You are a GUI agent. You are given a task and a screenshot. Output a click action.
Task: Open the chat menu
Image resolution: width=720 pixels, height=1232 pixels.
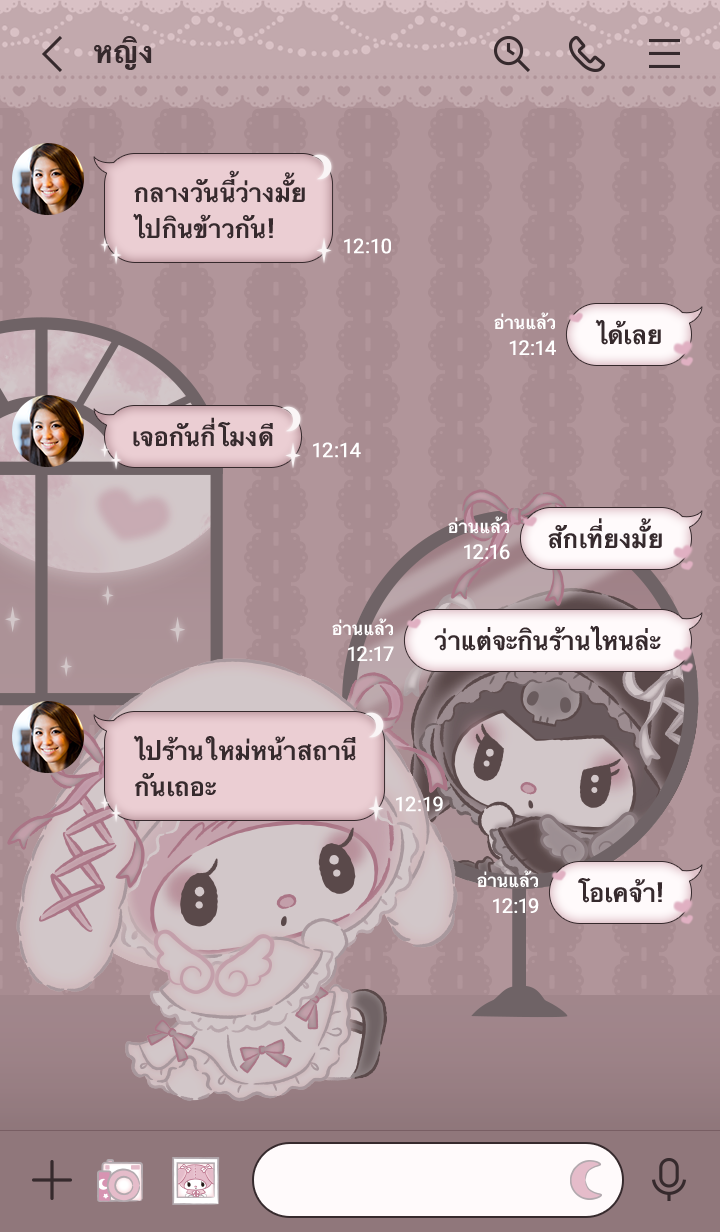[664, 54]
